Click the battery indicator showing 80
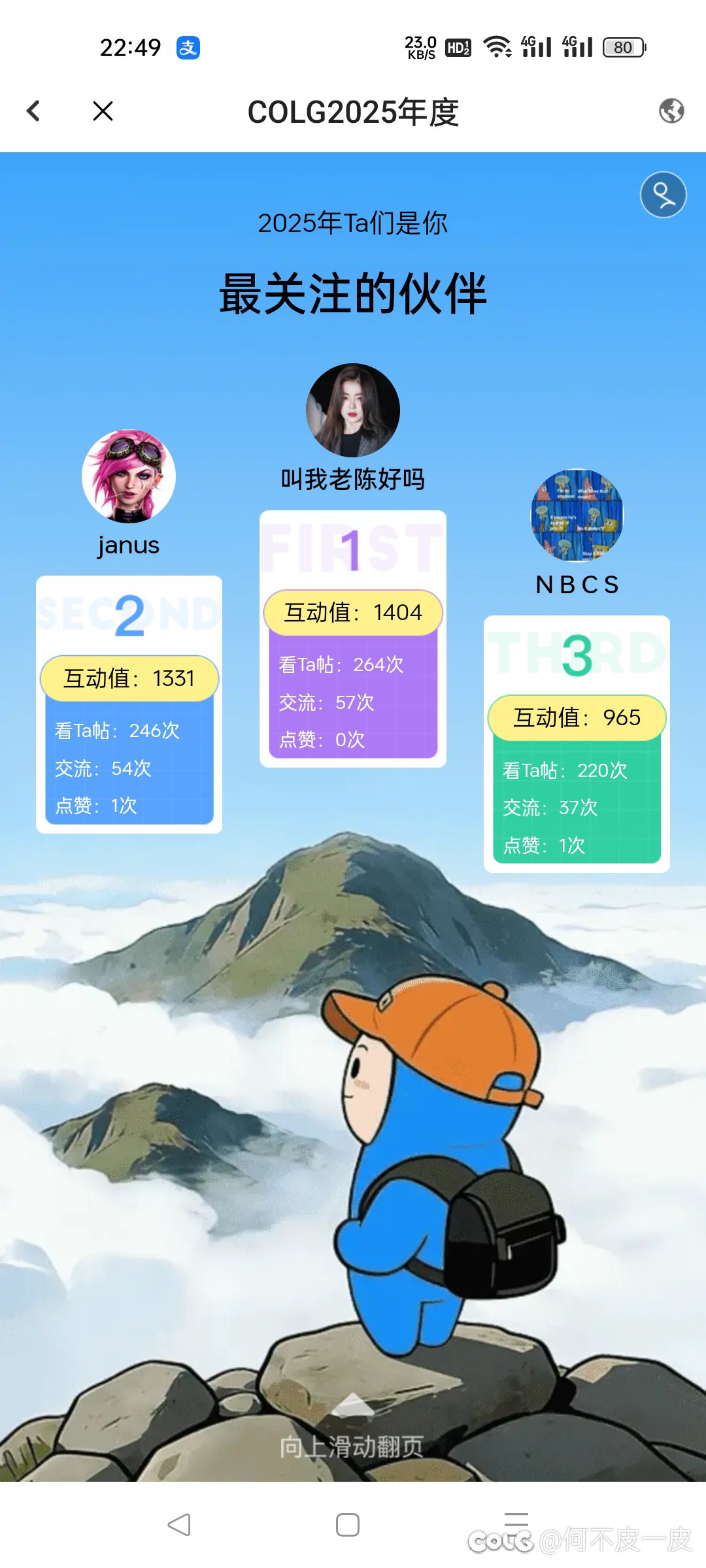706x1568 pixels. tap(622, 48)
